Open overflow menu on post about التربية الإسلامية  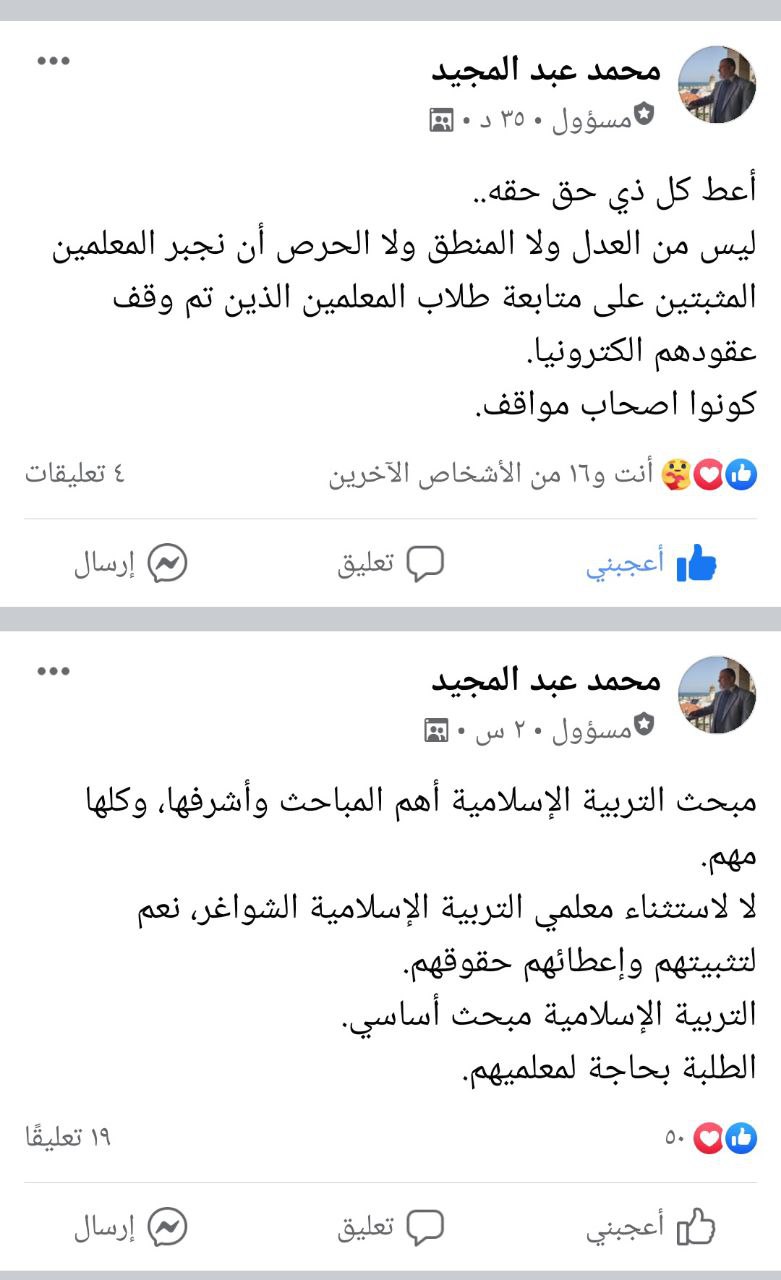click(54, 671)
